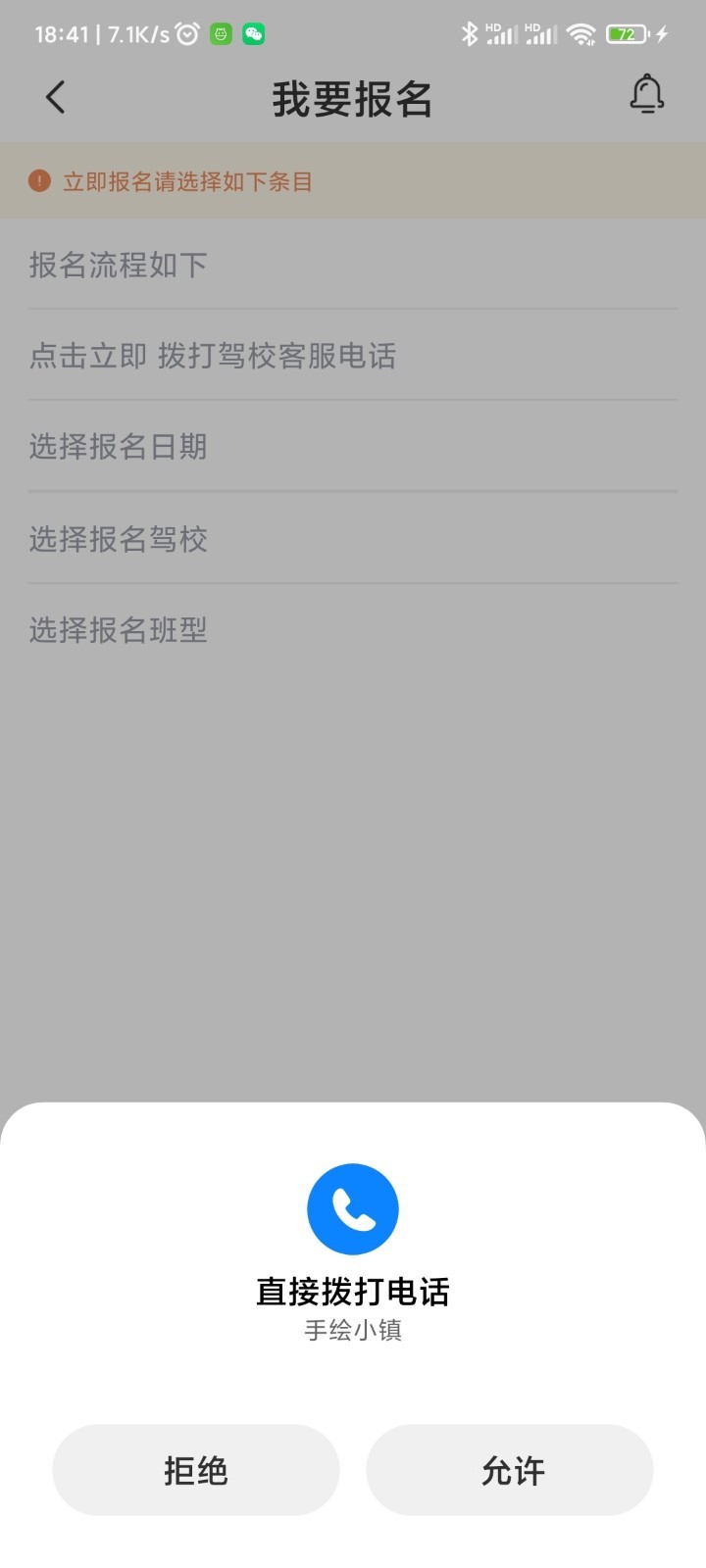The height and width of the screenshot is (1568, 706).
Task: Tap the orange warning alert icon
Action: coord(37,181)
